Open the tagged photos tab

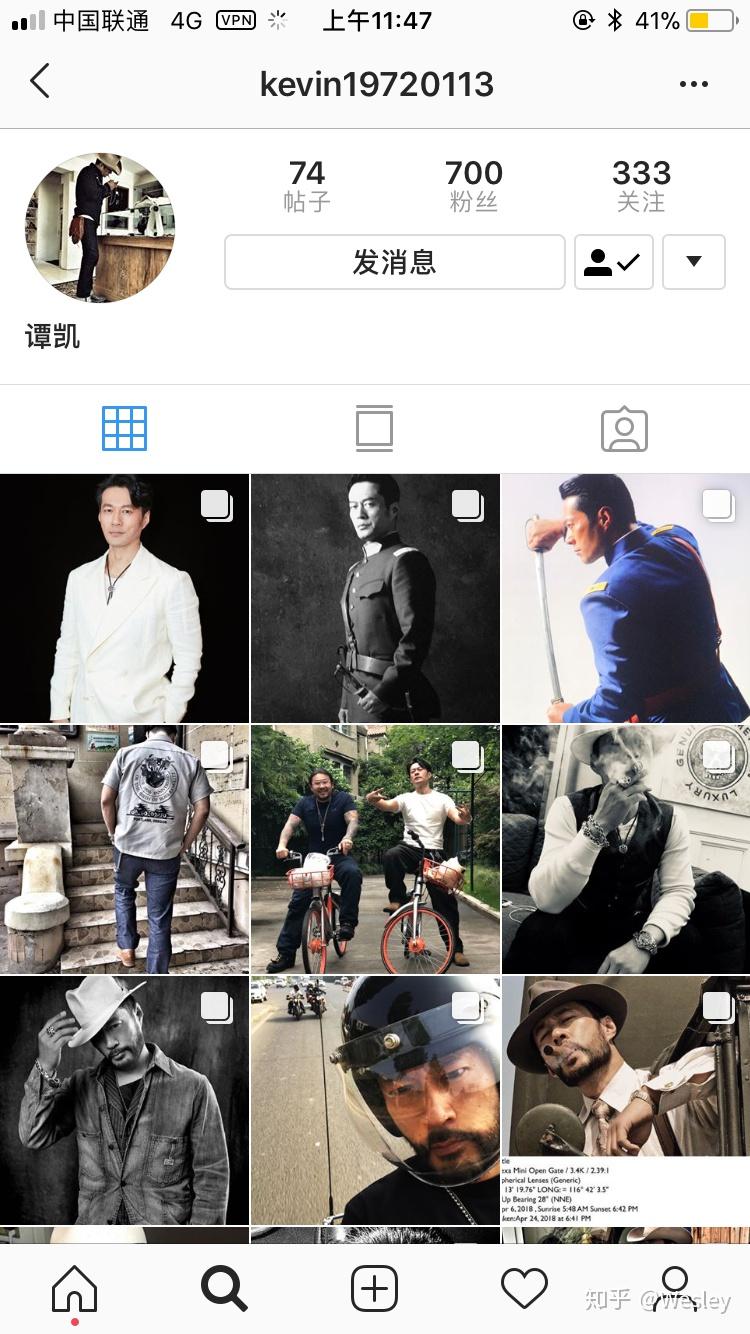tap(624, 429)
